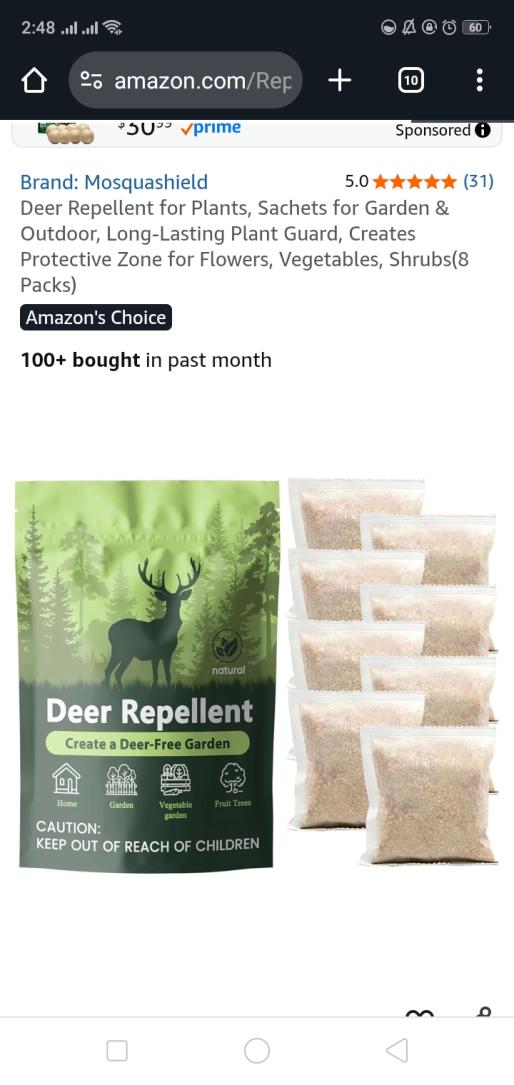Tap the amazon.com address bar
The height and width of the screenshot is (1085, 514).
tap(185, 81)
